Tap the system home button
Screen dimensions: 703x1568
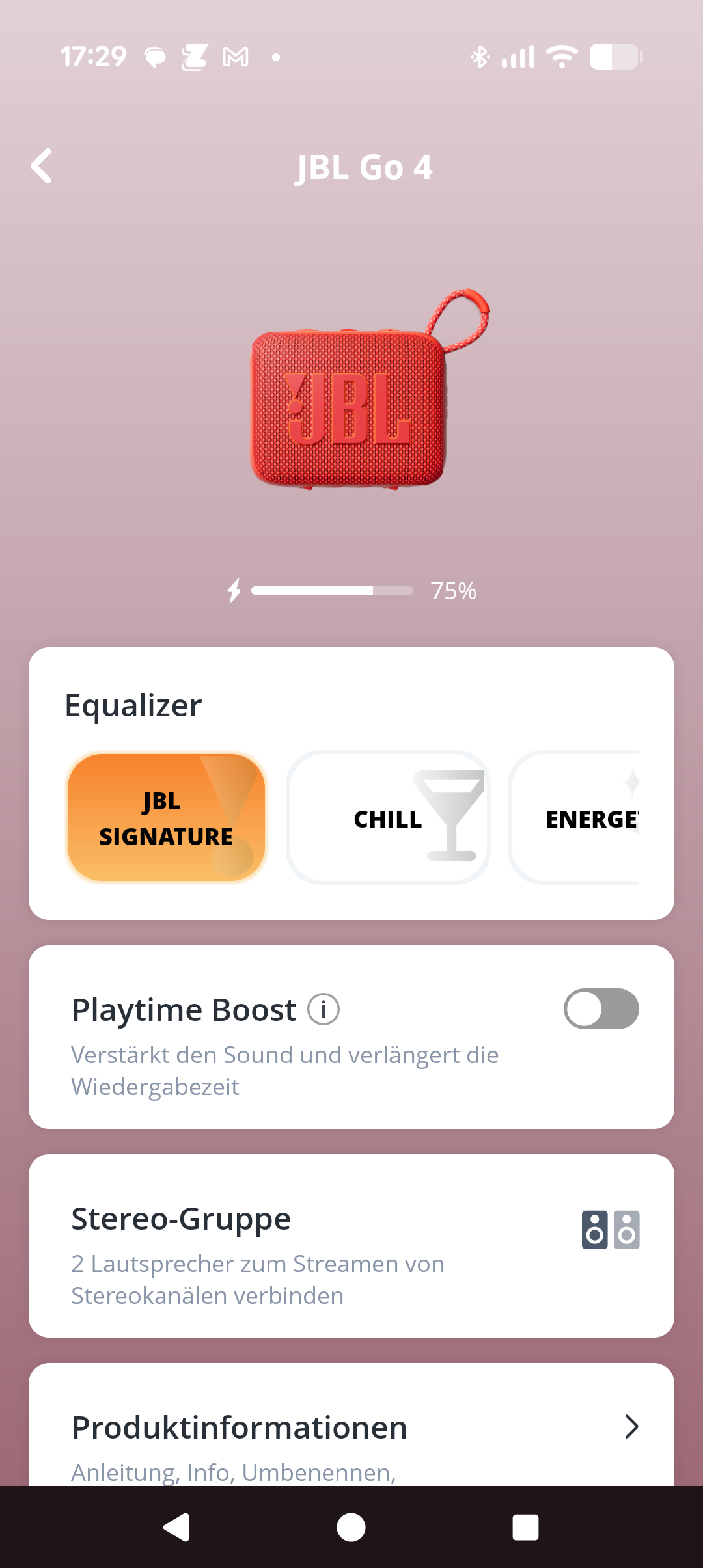pyautogui.click(x=351, y=1527)
